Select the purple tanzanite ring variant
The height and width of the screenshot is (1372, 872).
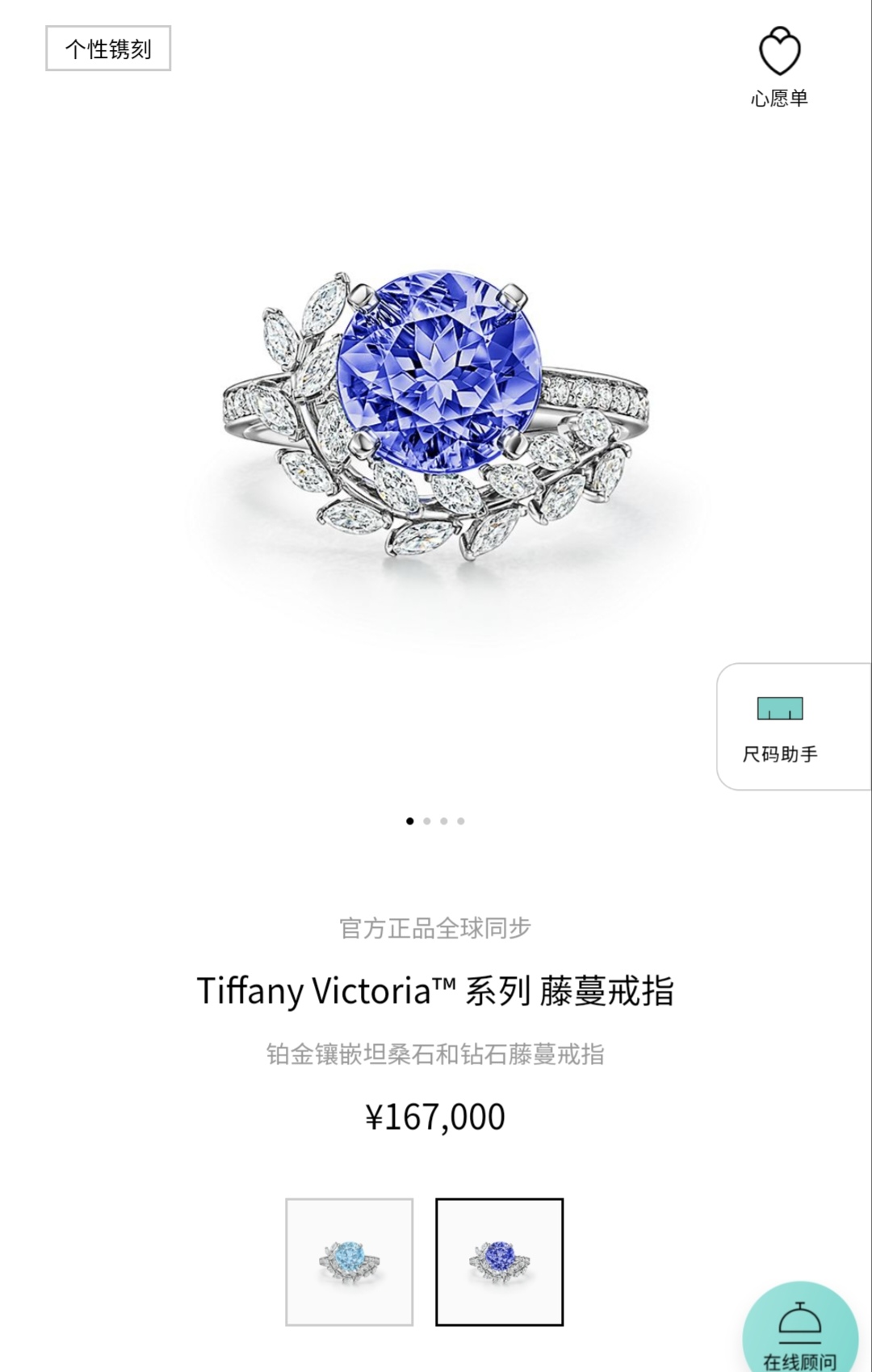(x=499, y=1261)
